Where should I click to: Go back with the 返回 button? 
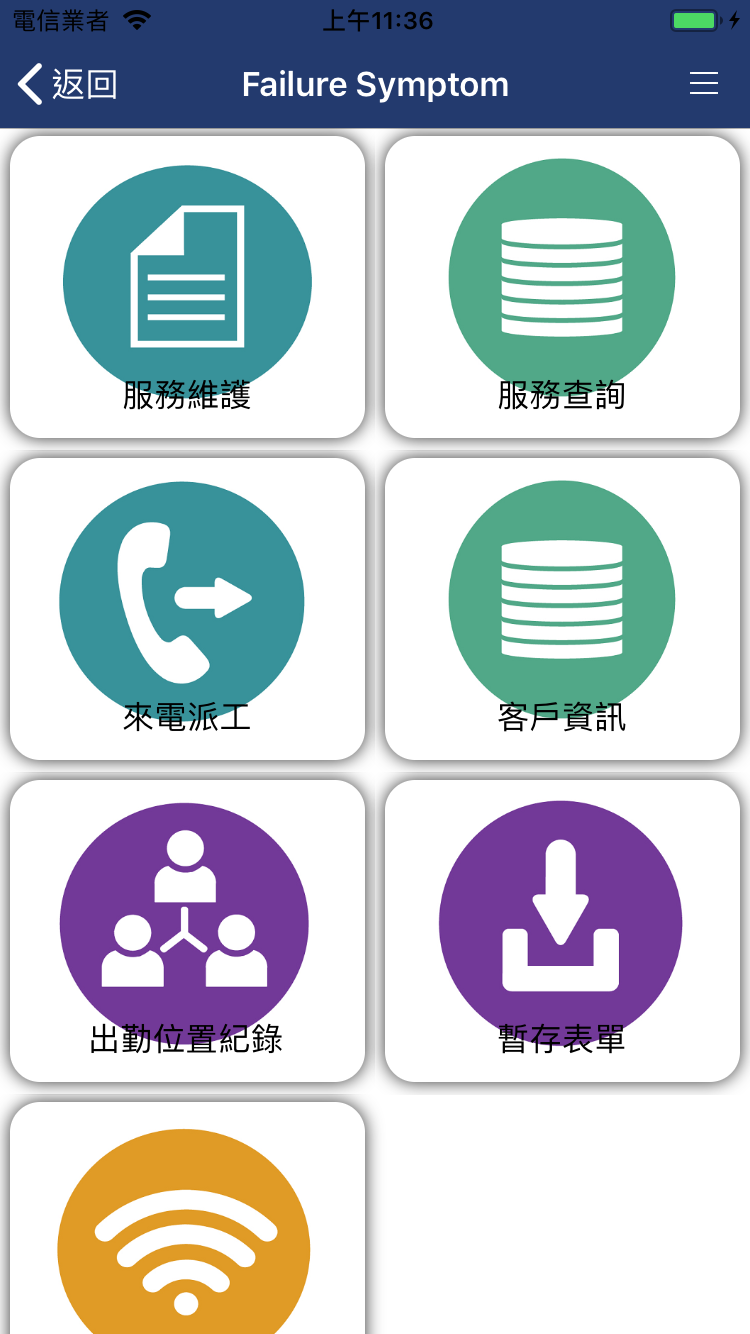(67, 84)
